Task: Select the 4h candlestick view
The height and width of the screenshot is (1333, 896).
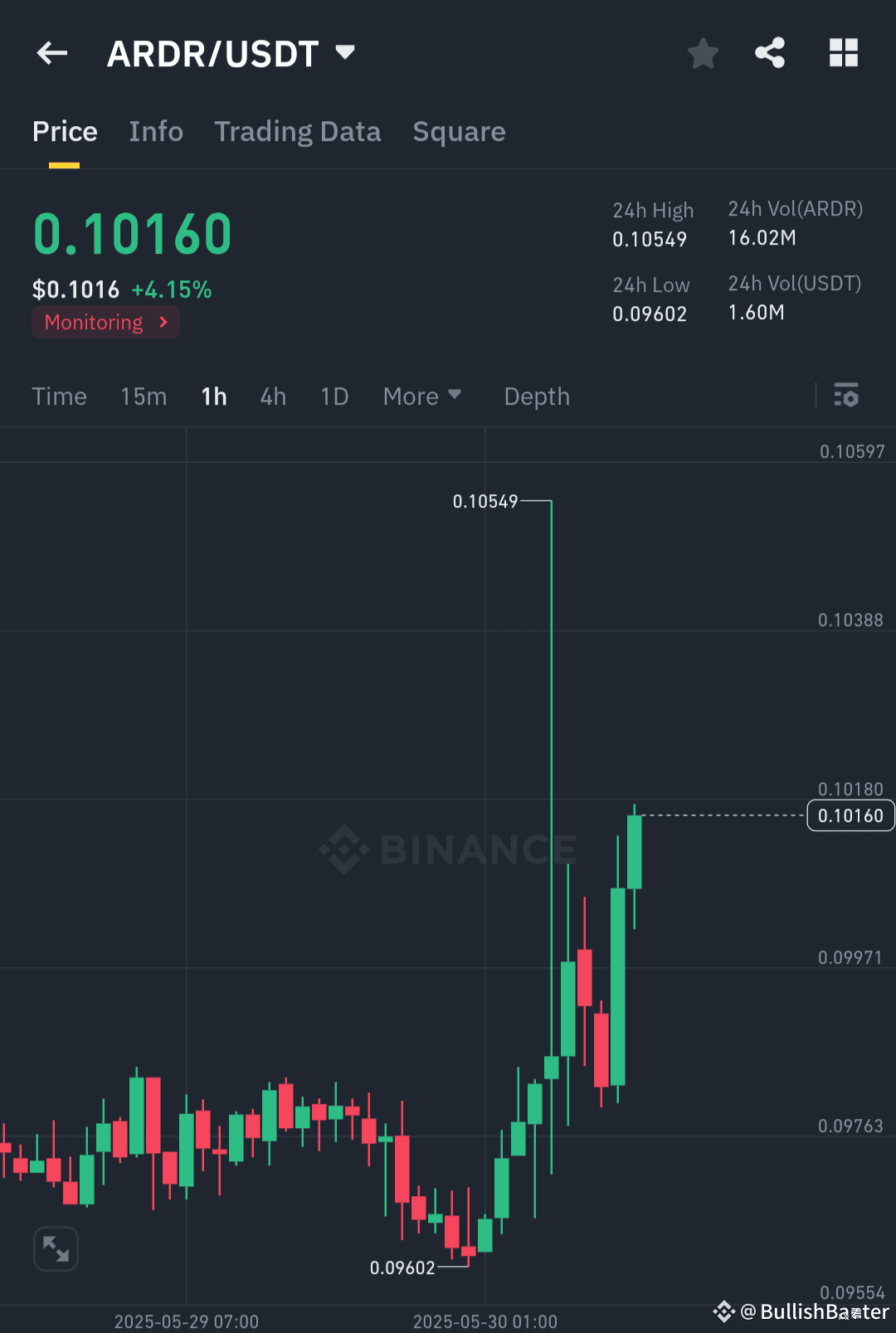Action: point(272,396)
